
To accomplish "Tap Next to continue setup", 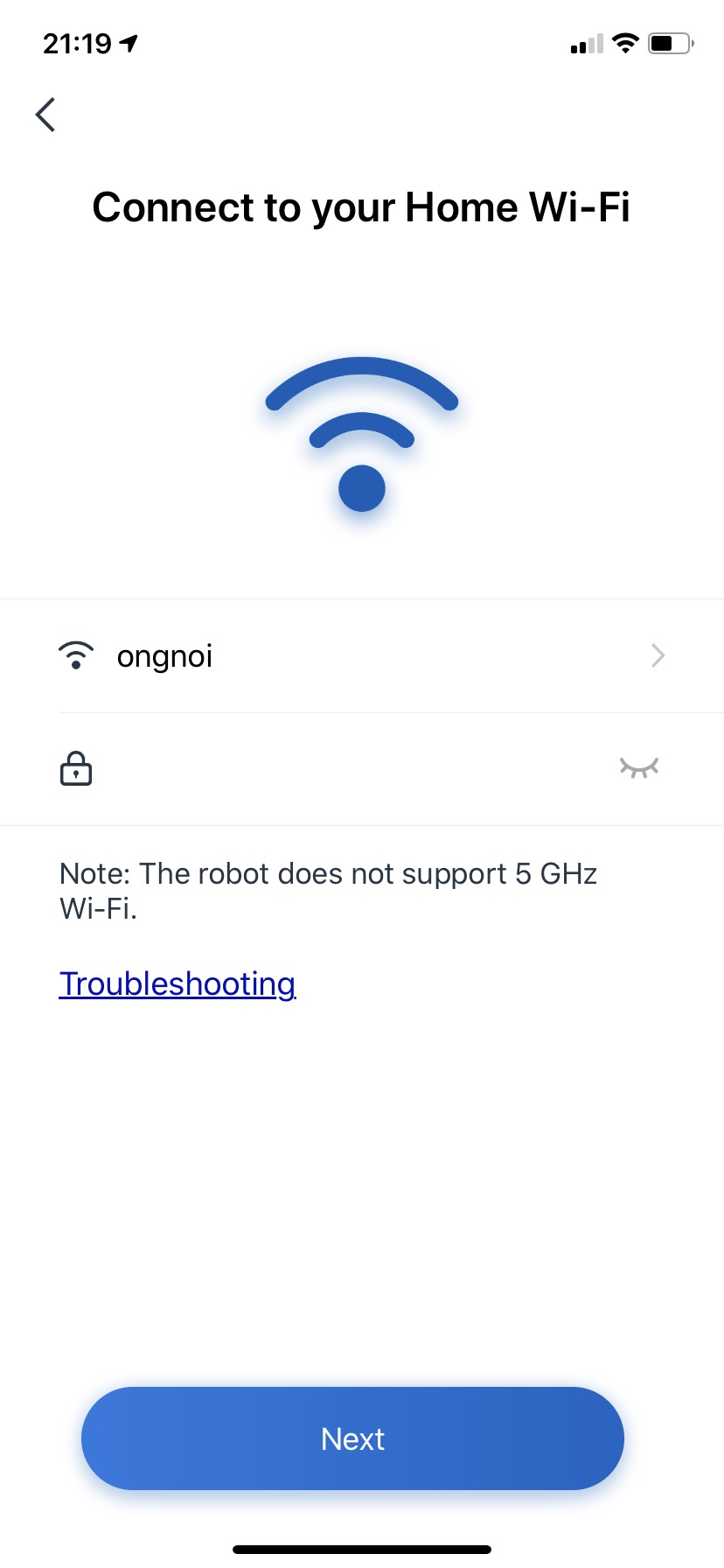I will (352, 1438).
